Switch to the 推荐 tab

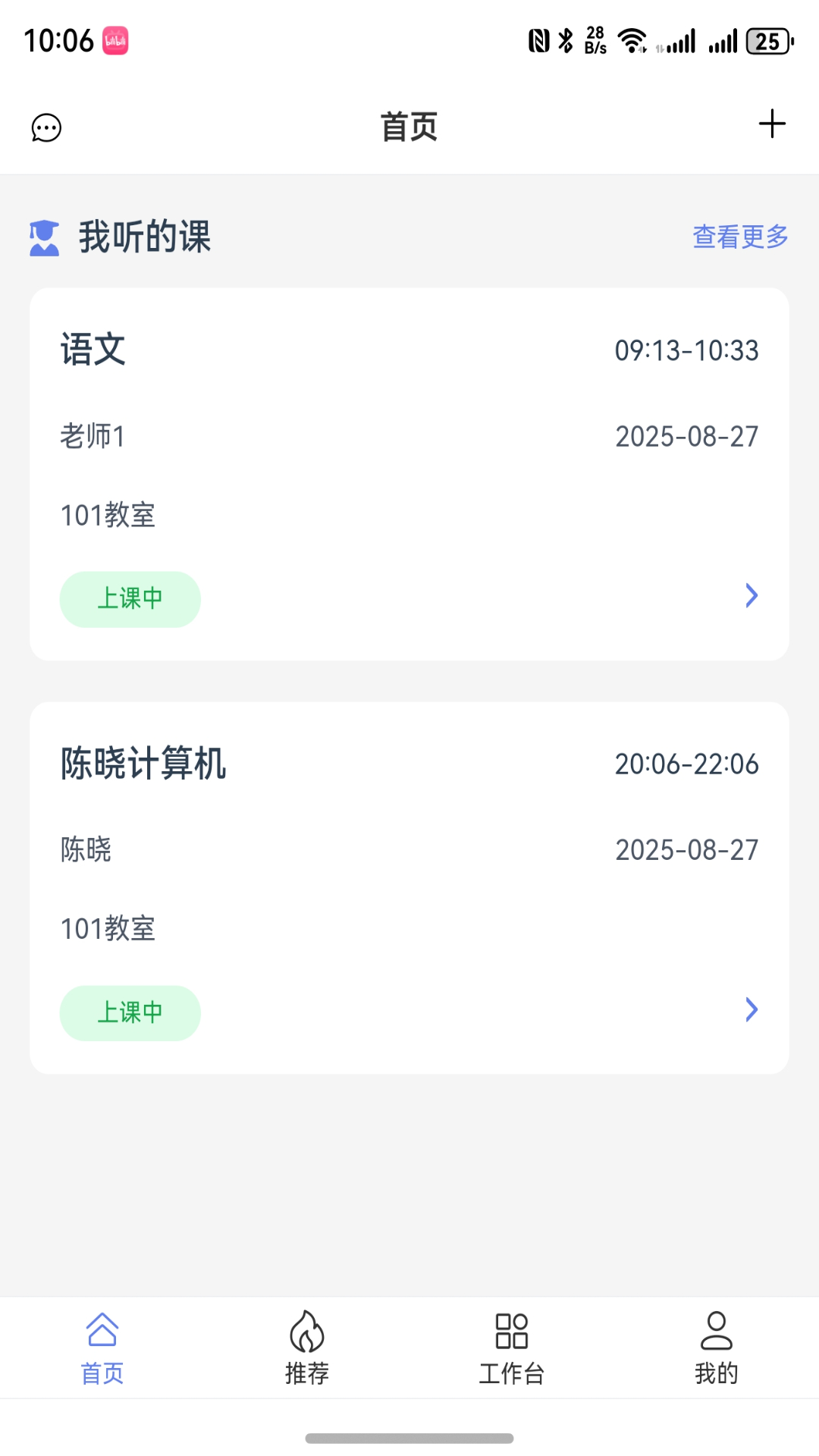[x=306, y=1346]
